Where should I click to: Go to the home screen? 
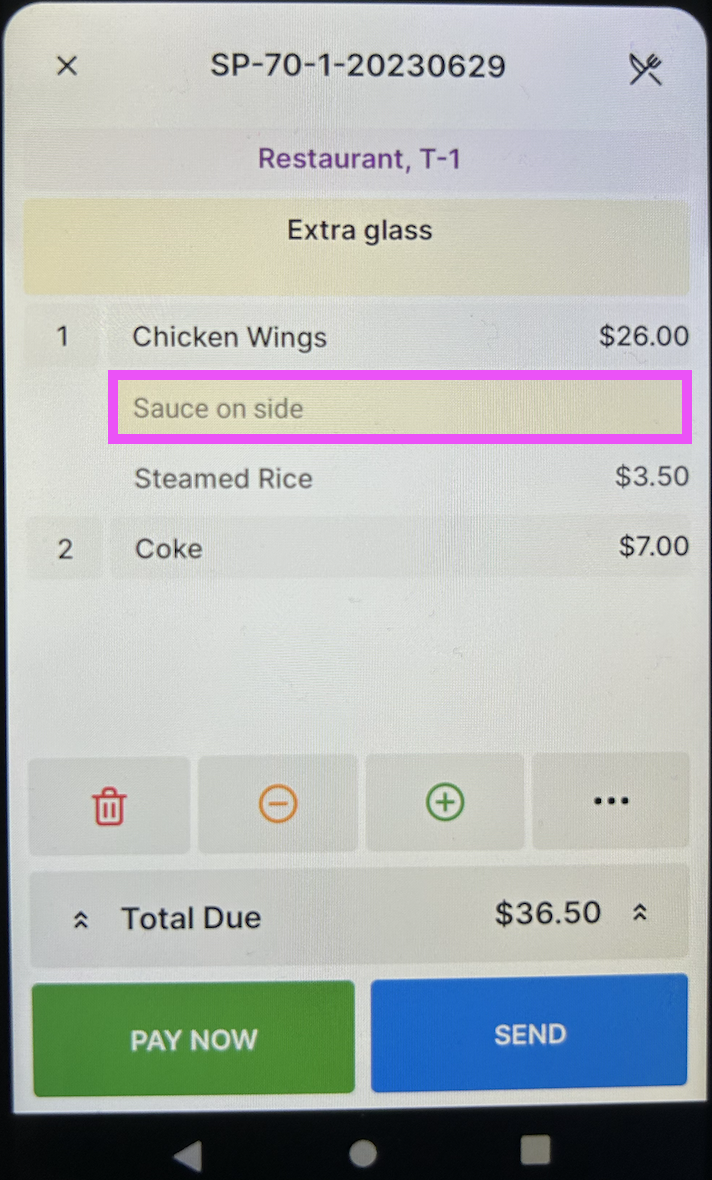(362, 1154)
